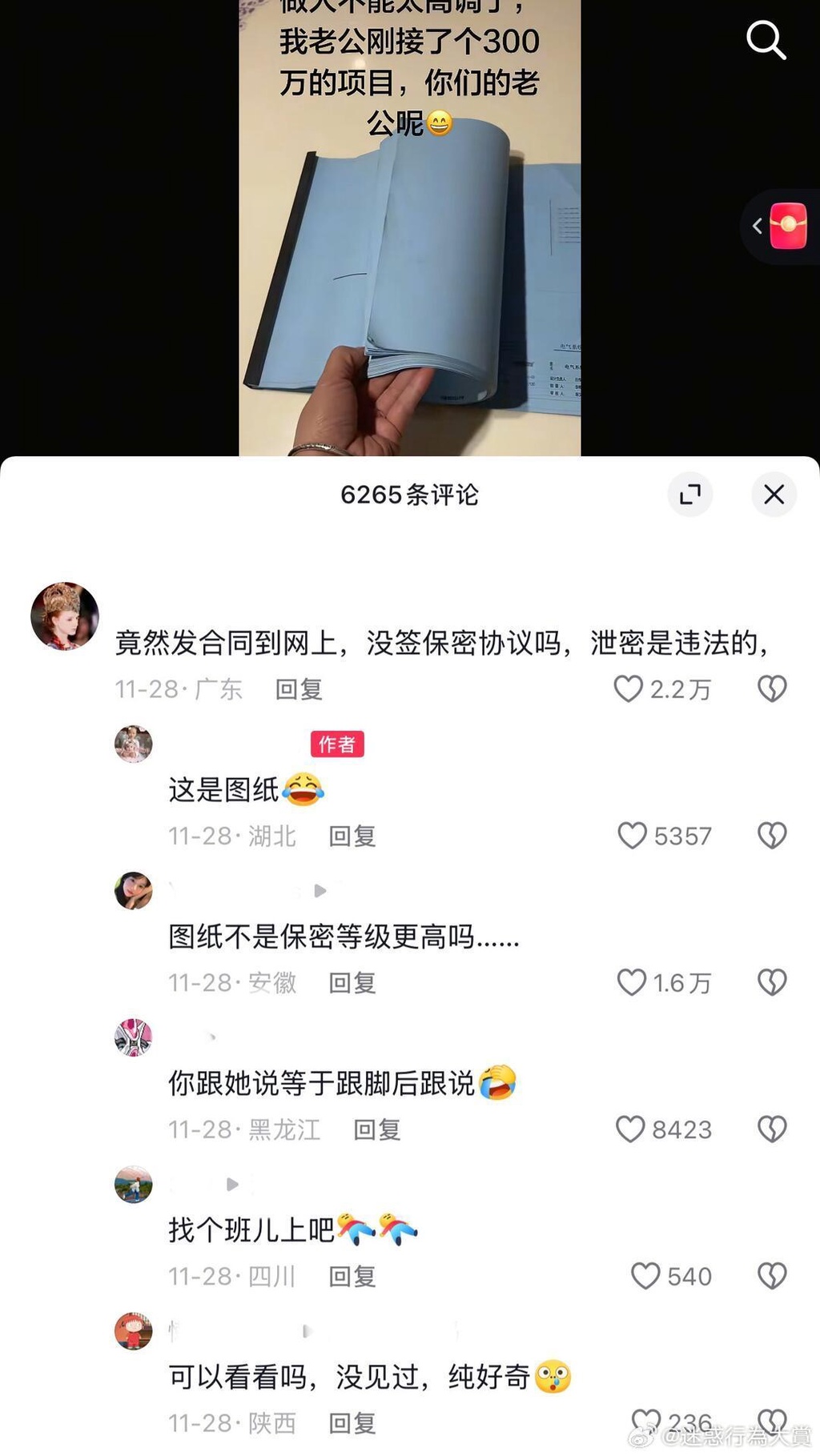Reply to the comment from 黑龙江
Screen dimensions: 820x1456
tap(377, 1129)
